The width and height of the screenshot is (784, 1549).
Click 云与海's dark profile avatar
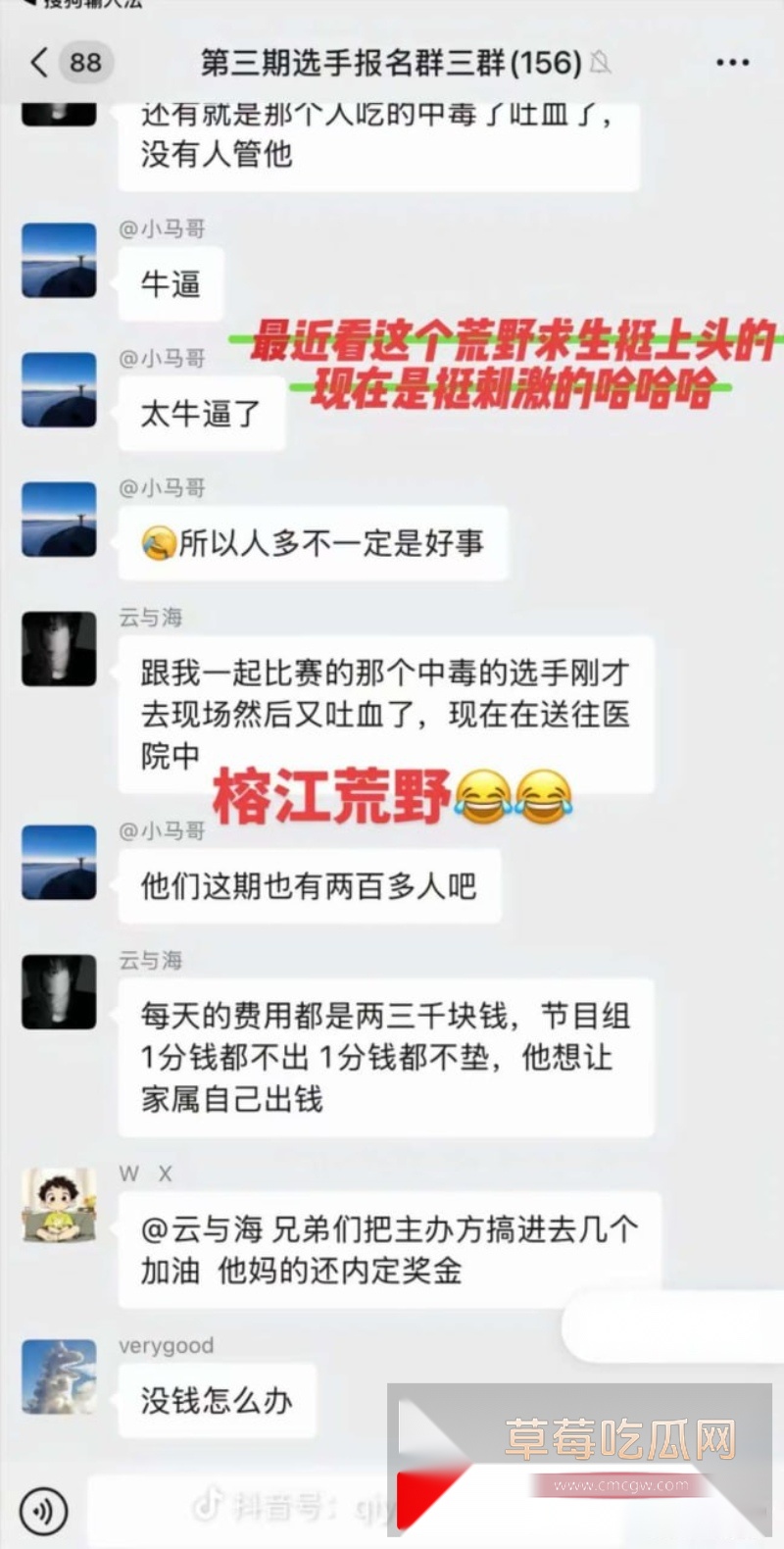(x=57, y=649)
